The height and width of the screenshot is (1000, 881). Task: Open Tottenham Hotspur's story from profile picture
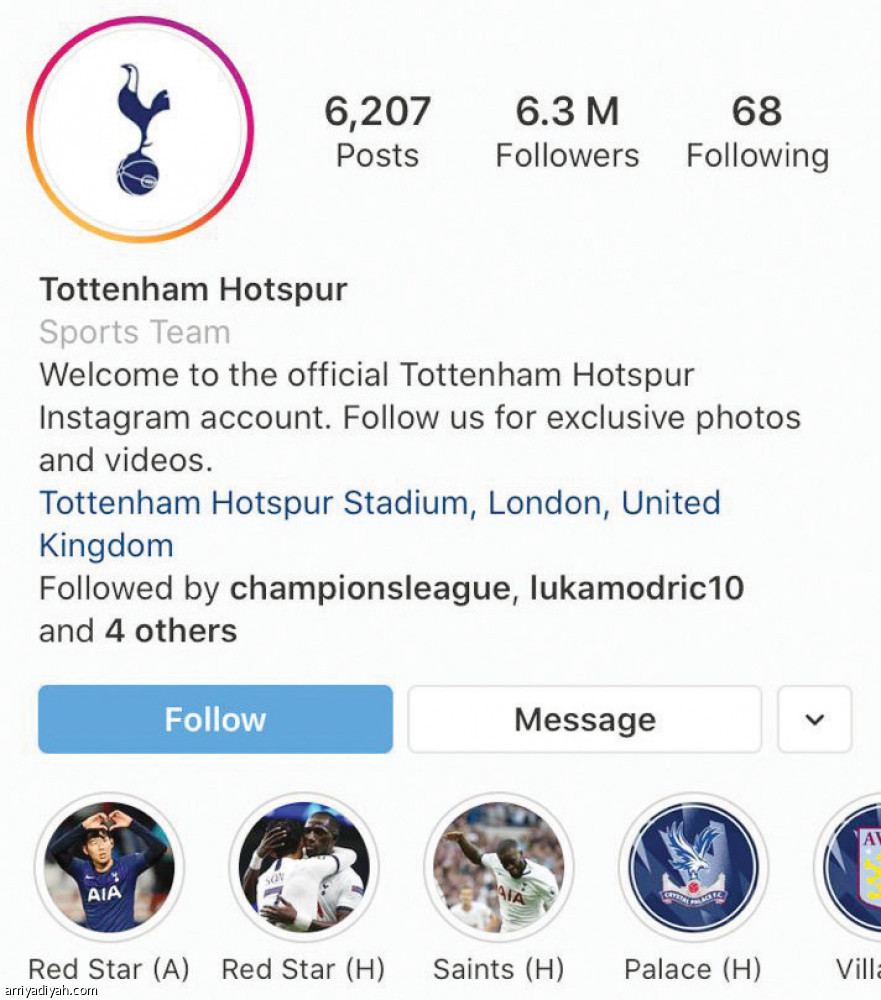(x=140, y=130)
